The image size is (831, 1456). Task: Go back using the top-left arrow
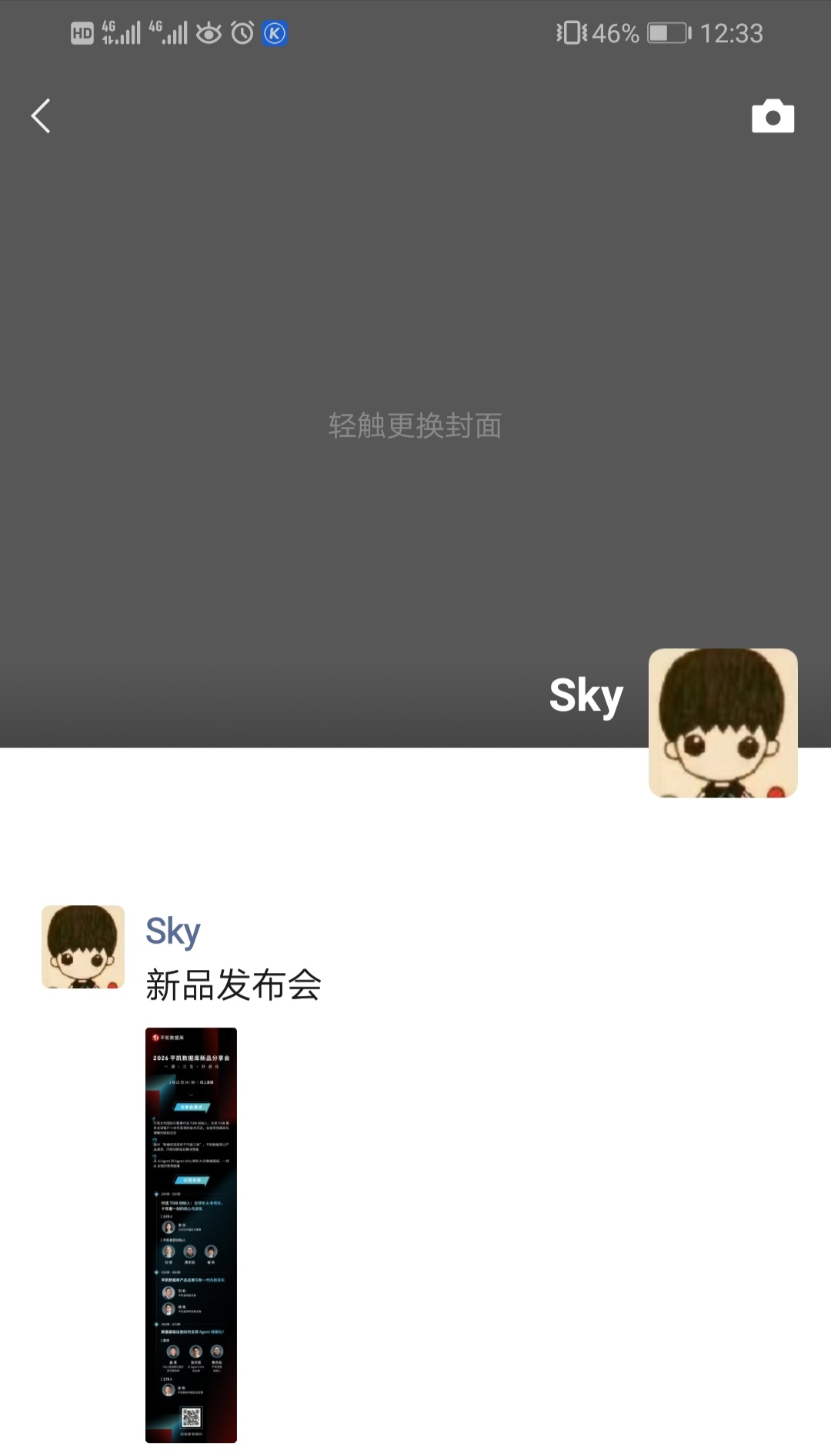[41, 116]
